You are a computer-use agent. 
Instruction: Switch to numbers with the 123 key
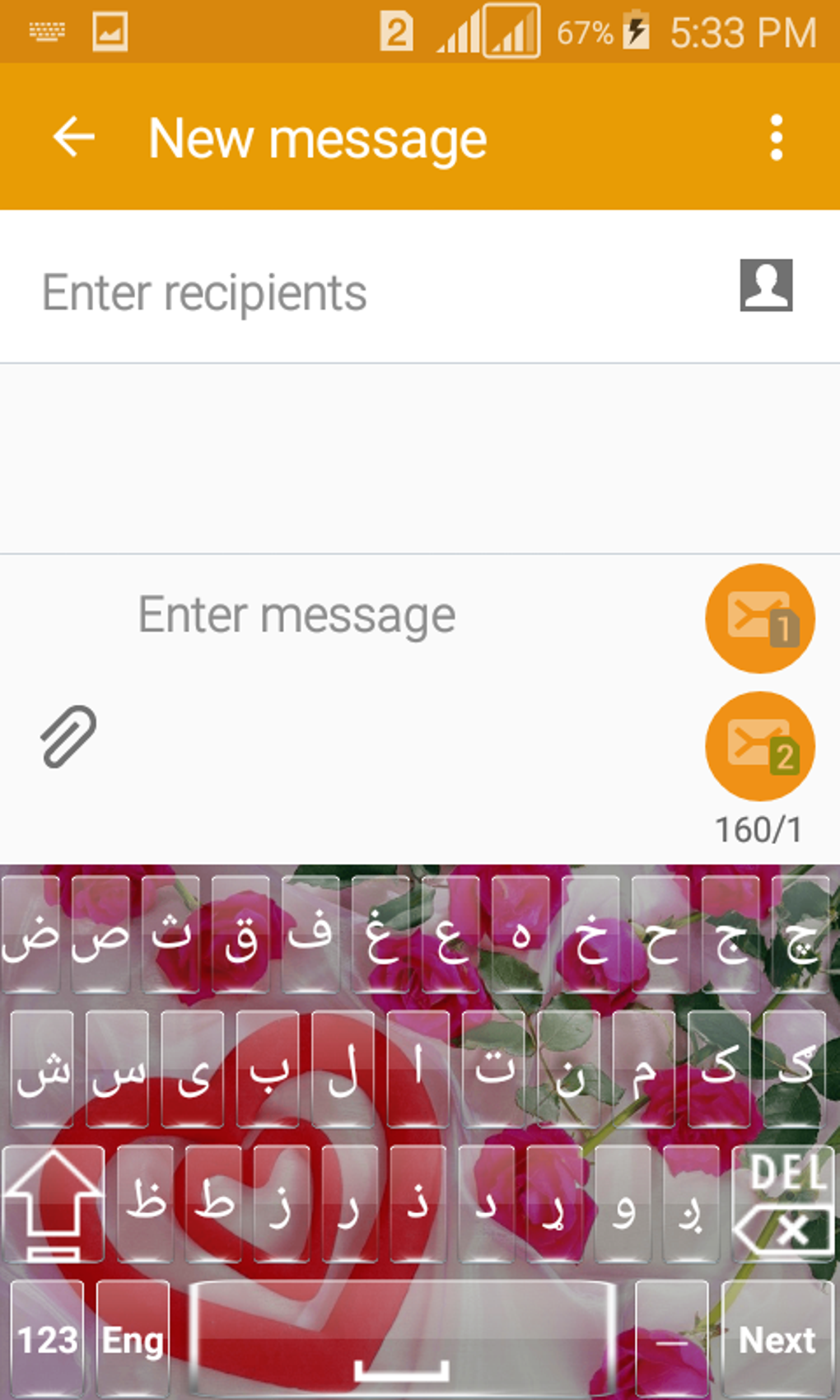[47, 1338]
